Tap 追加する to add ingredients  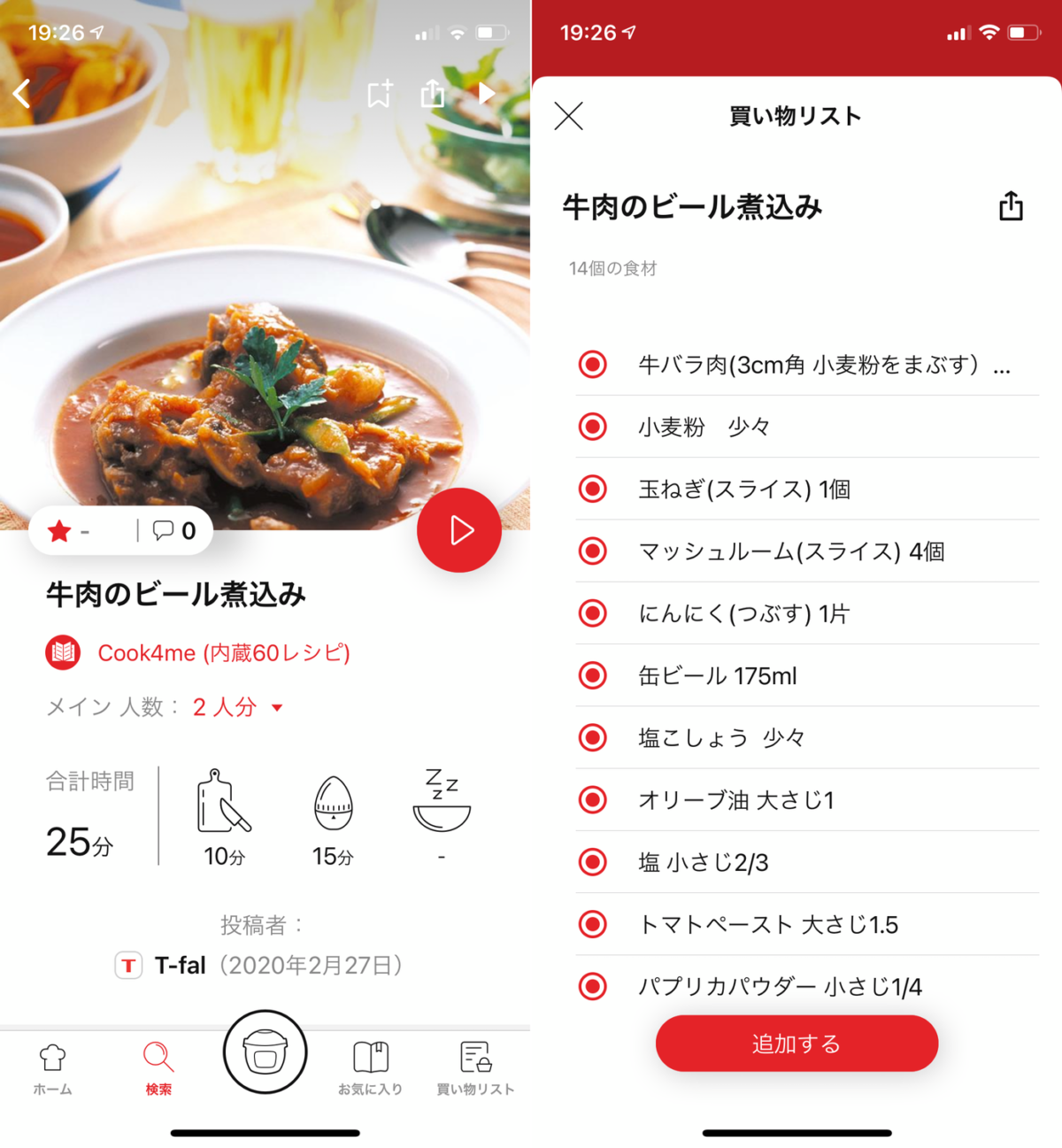pos(796,1044)
